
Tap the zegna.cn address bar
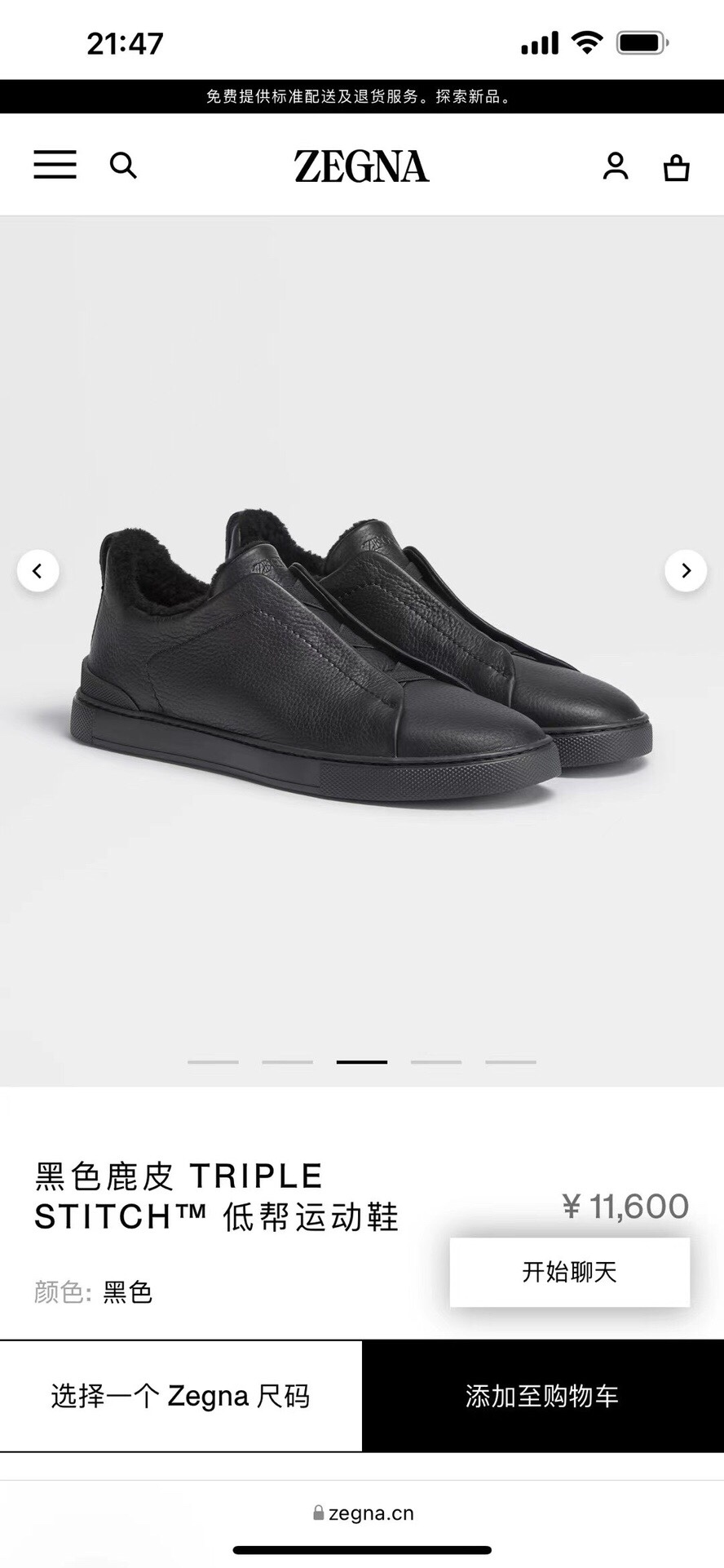(x=363, y=1513)
